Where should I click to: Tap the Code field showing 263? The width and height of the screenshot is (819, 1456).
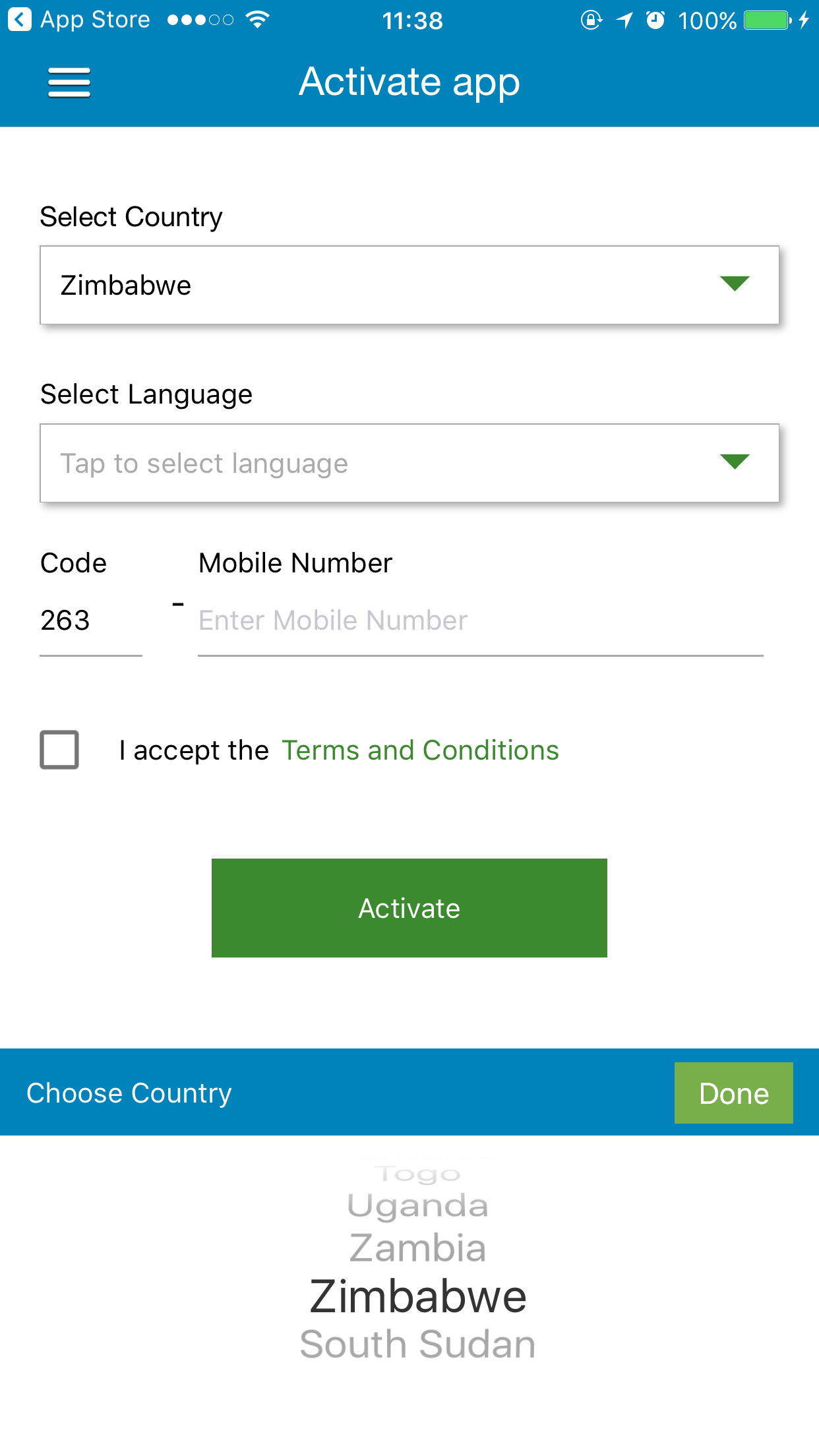pyautogui.click(x=91, y=621)
